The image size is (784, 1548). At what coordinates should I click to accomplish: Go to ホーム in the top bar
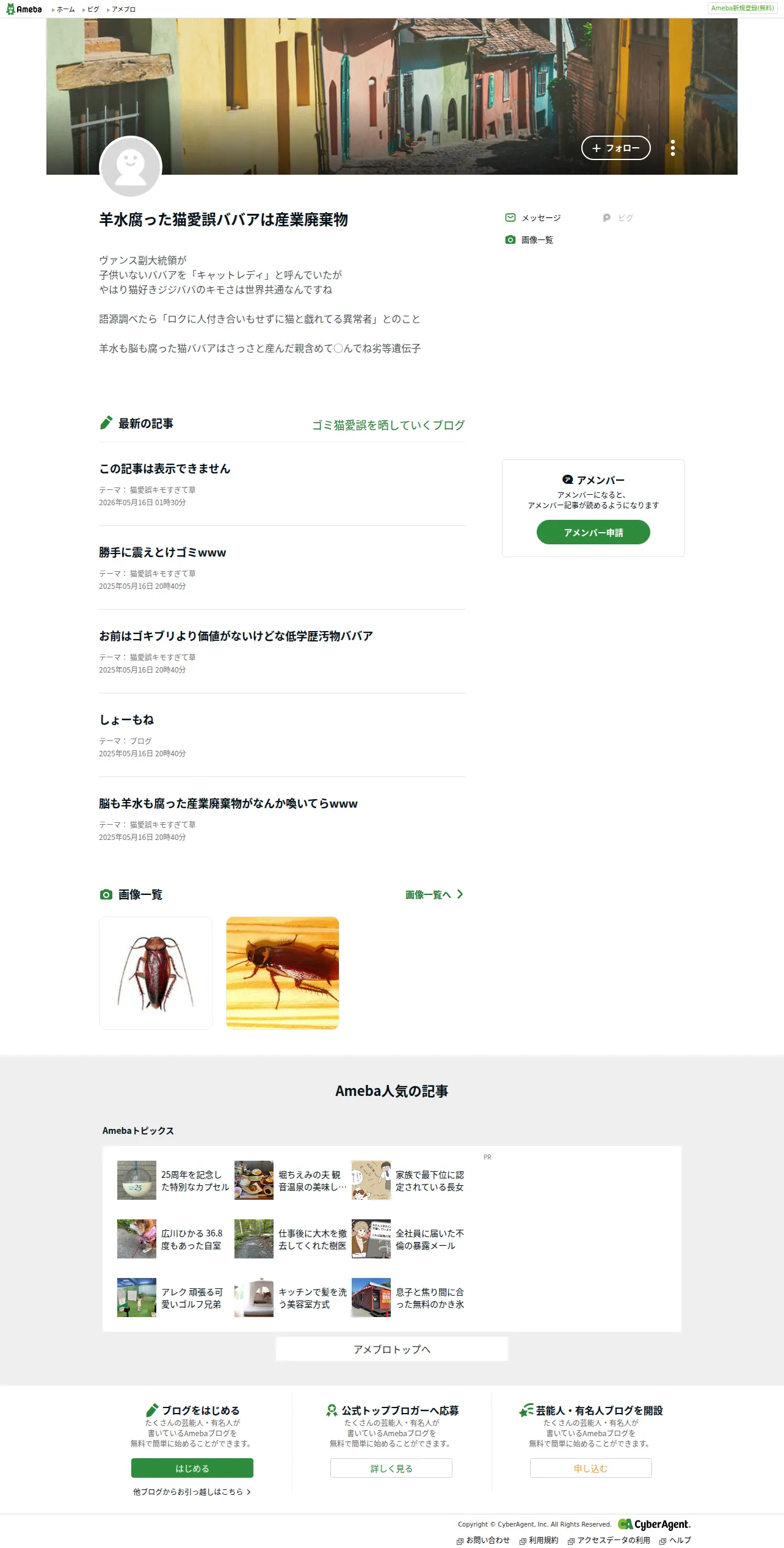point(64,9)
